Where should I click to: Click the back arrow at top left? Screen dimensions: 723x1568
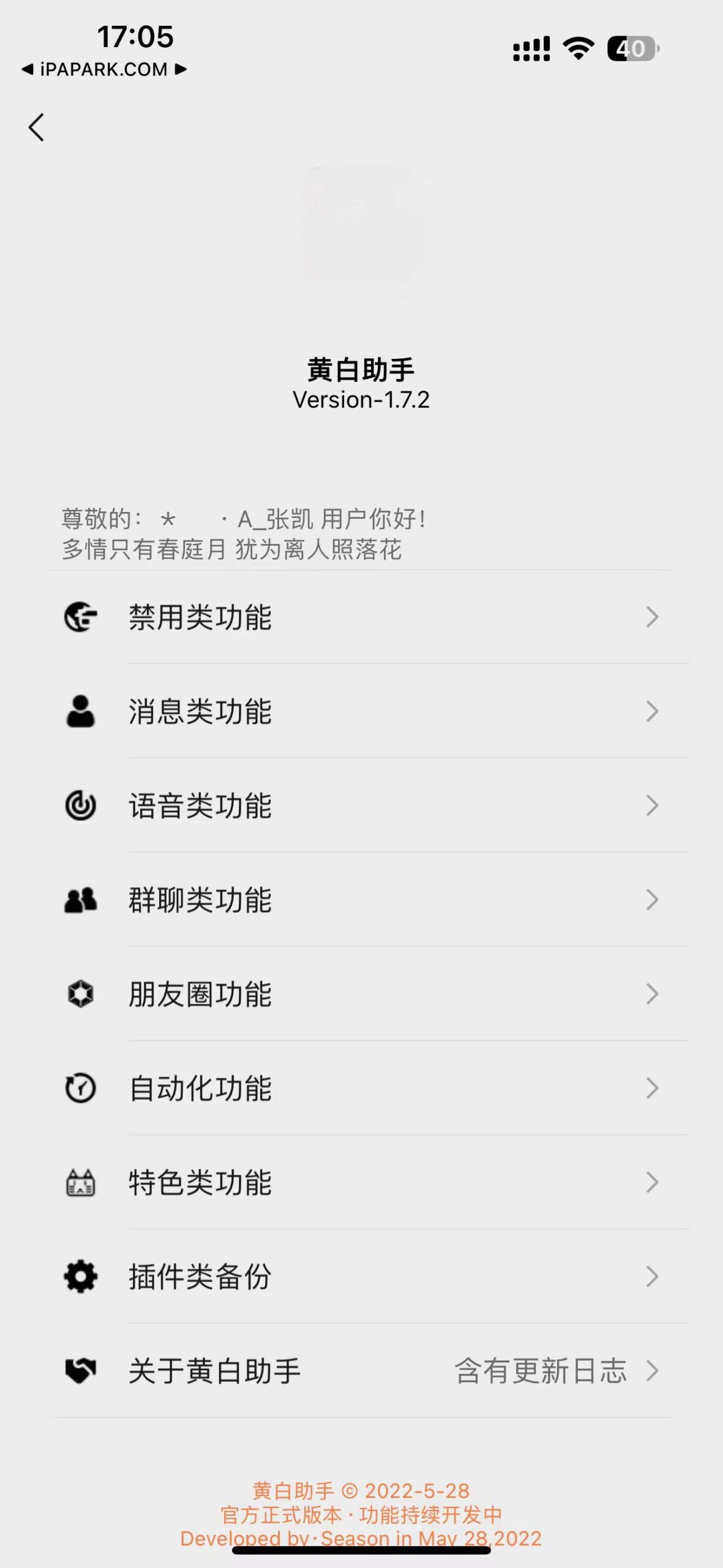pyautogui.click(x=36, y=127)
